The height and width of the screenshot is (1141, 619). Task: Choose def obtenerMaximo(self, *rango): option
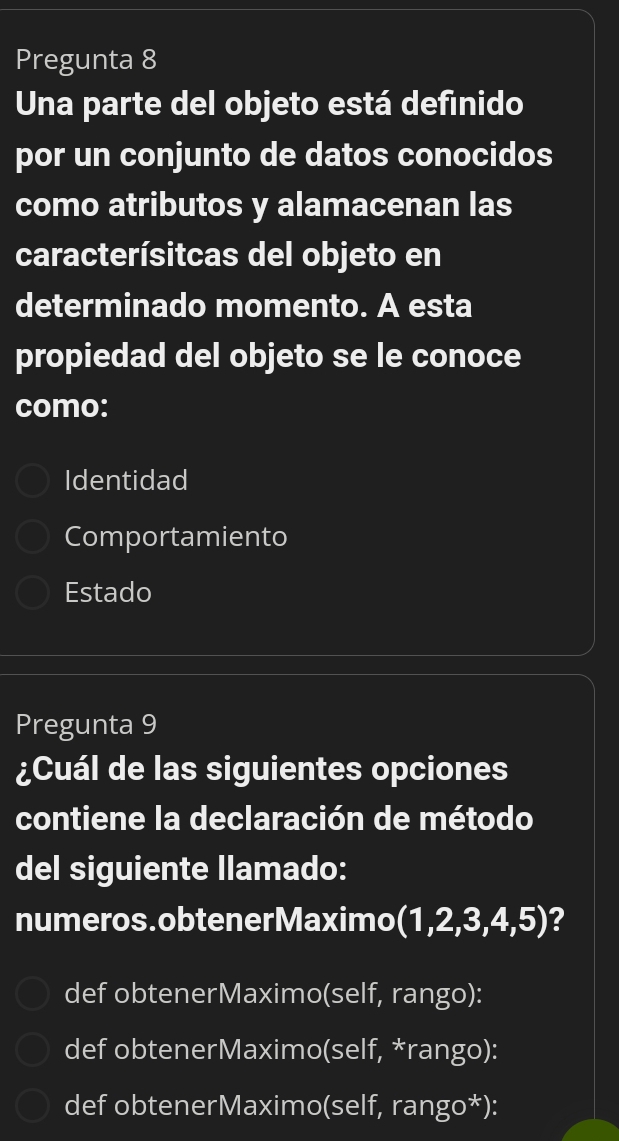(32, 1050)
